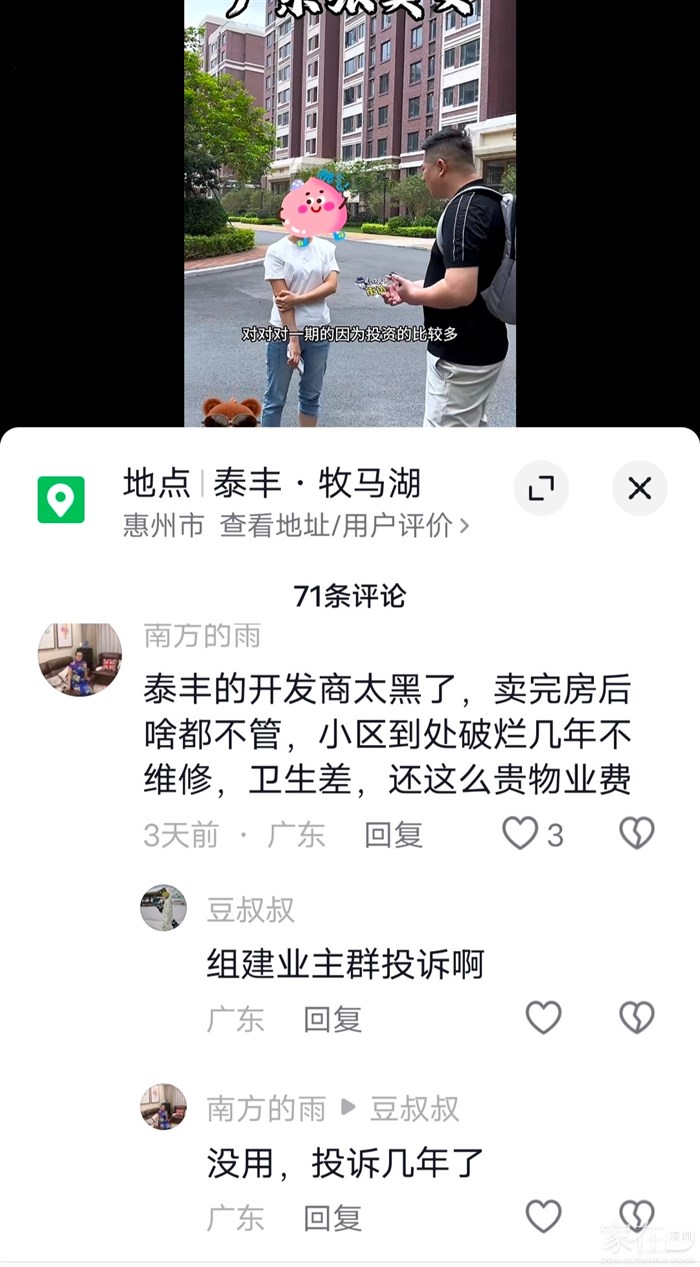Reply to the comment 没用，投诉几年了
700x1267 pixels.
point(333,1217)
